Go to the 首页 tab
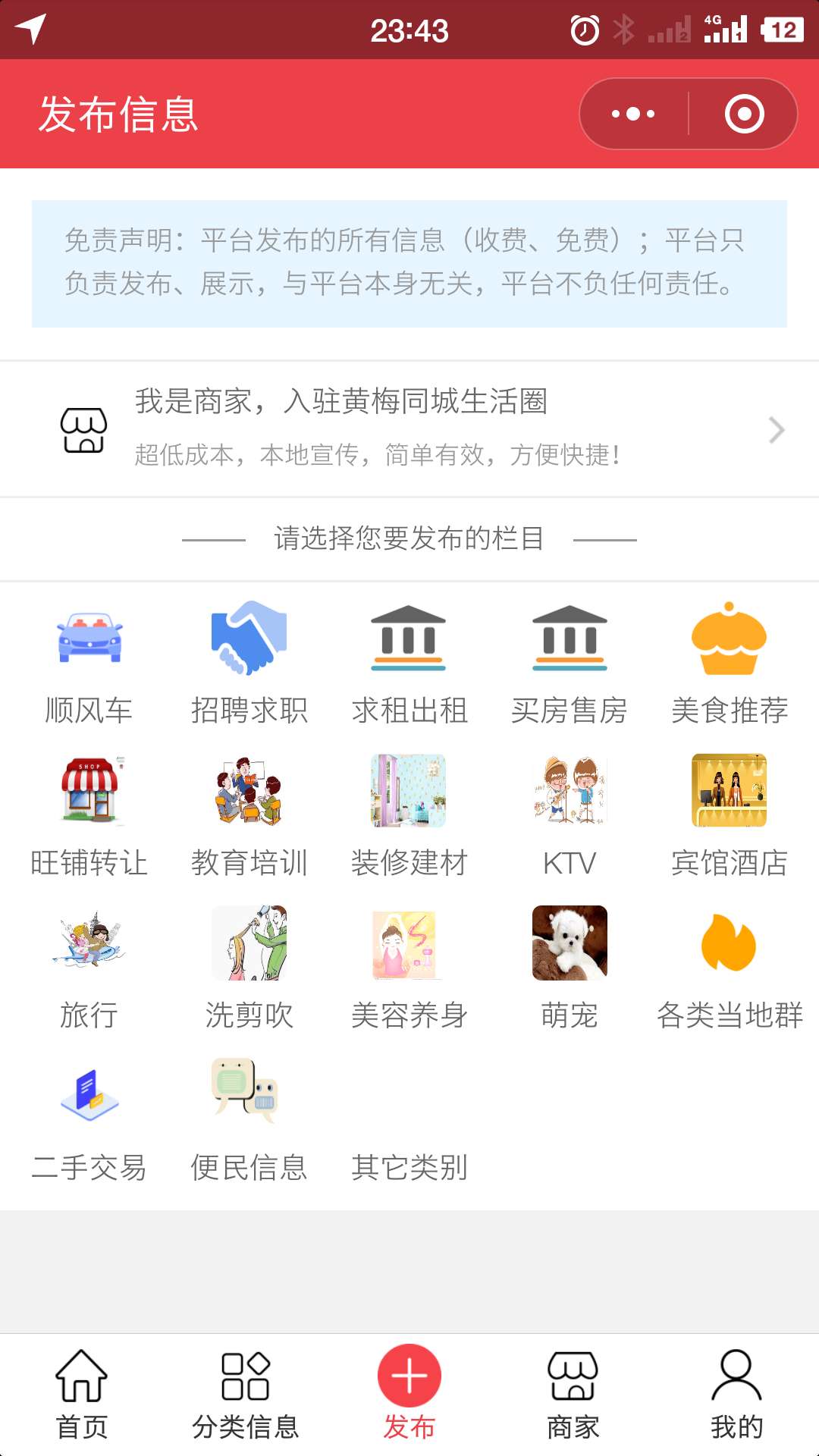 (x=82, y=1394)
